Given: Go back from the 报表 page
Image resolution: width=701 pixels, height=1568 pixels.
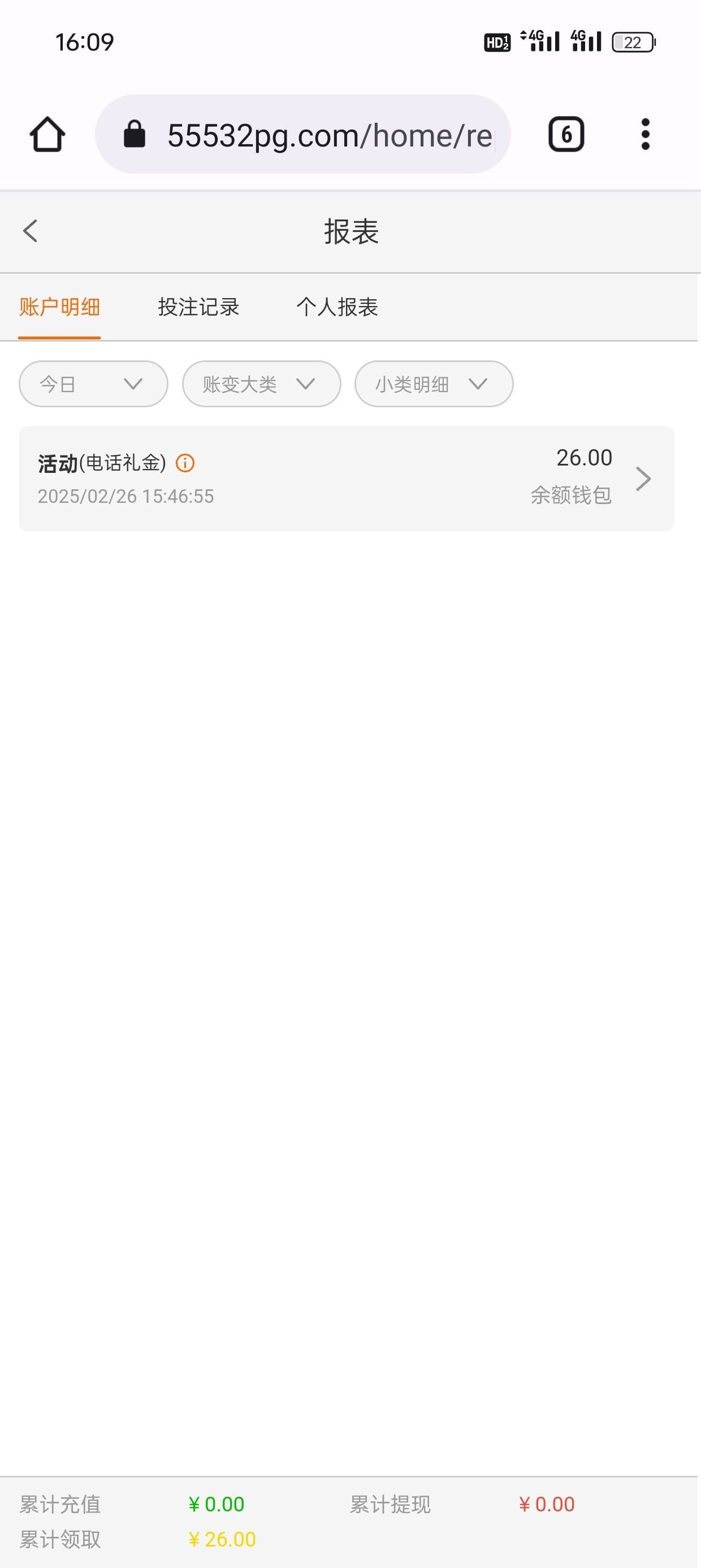Looking at the screenshot, I should point(31,231).
